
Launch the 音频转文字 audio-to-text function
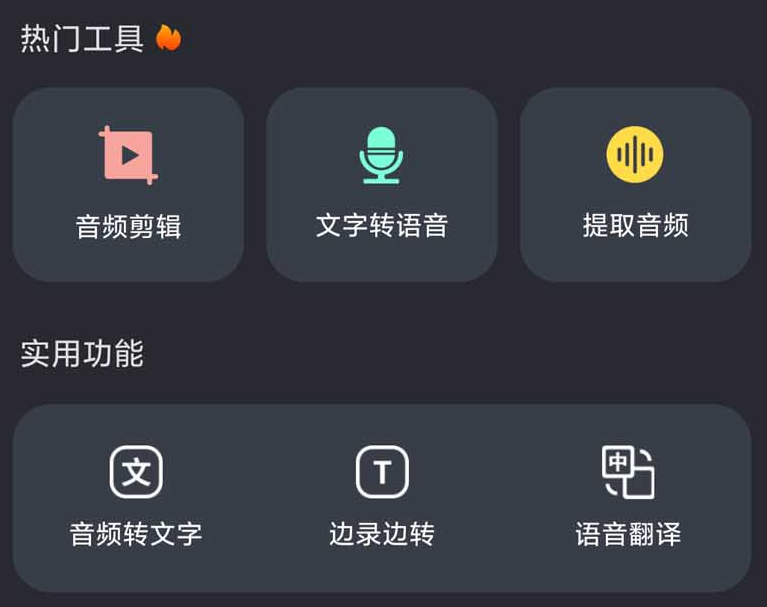[136, 497]
